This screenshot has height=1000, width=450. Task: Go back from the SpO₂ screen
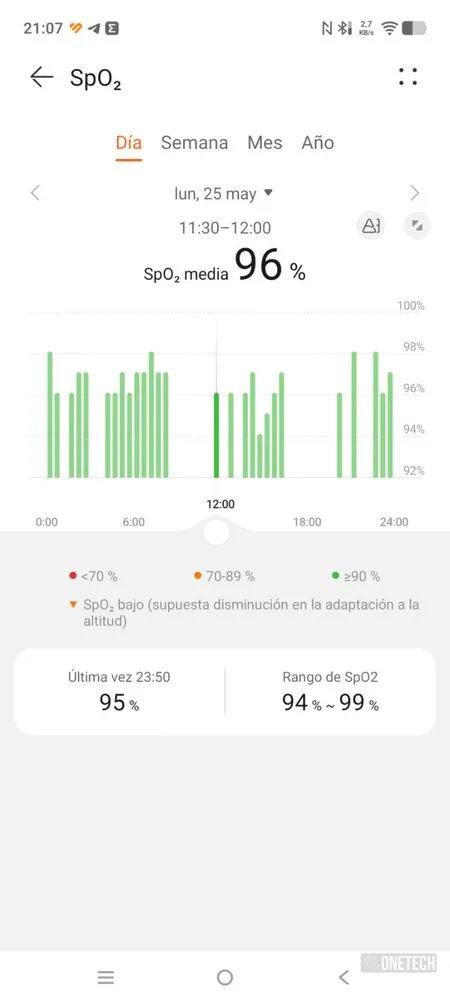pos(41,77)
